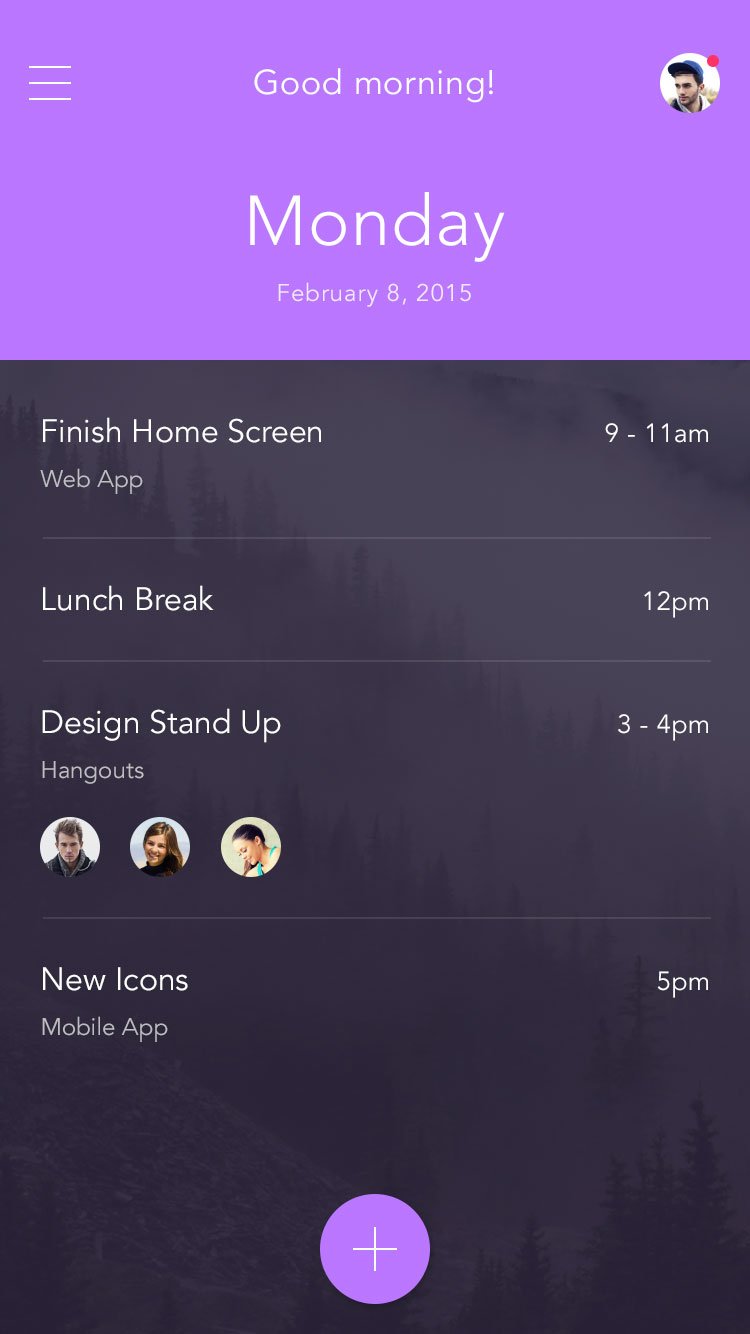Open the Lunch Break entry
This screenshot has width=750, height=1334.
click(128, 600)
